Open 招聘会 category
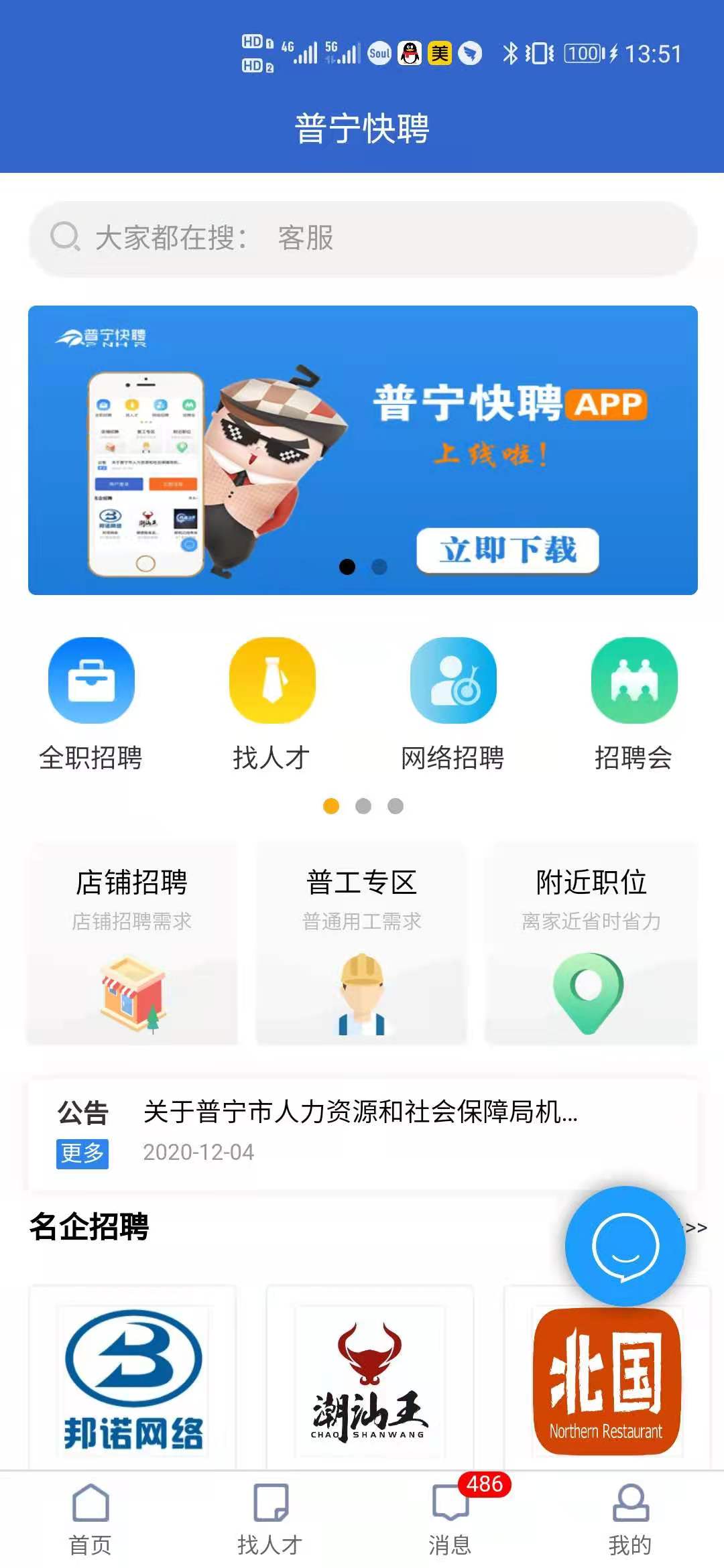 point(633,702)
